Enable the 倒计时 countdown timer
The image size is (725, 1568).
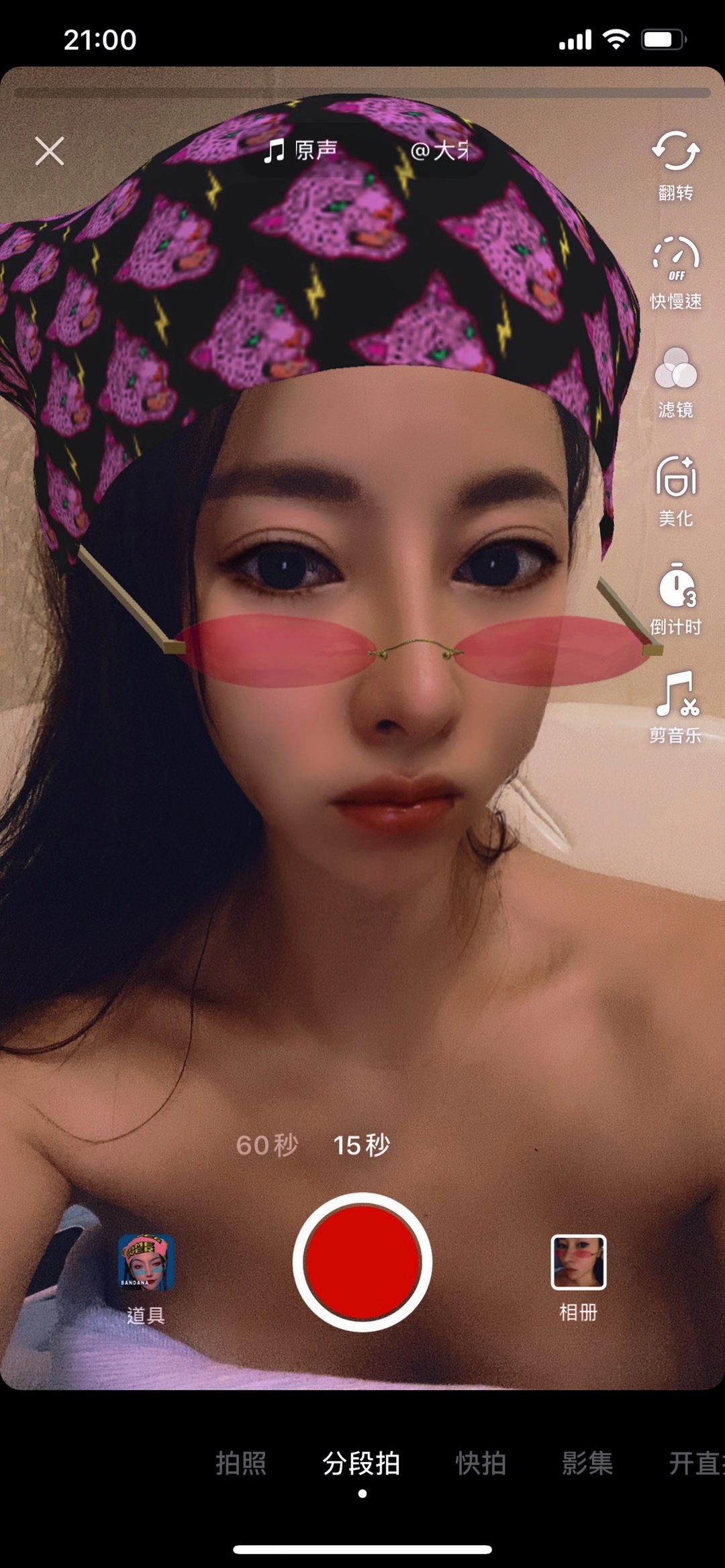[675, 599]
